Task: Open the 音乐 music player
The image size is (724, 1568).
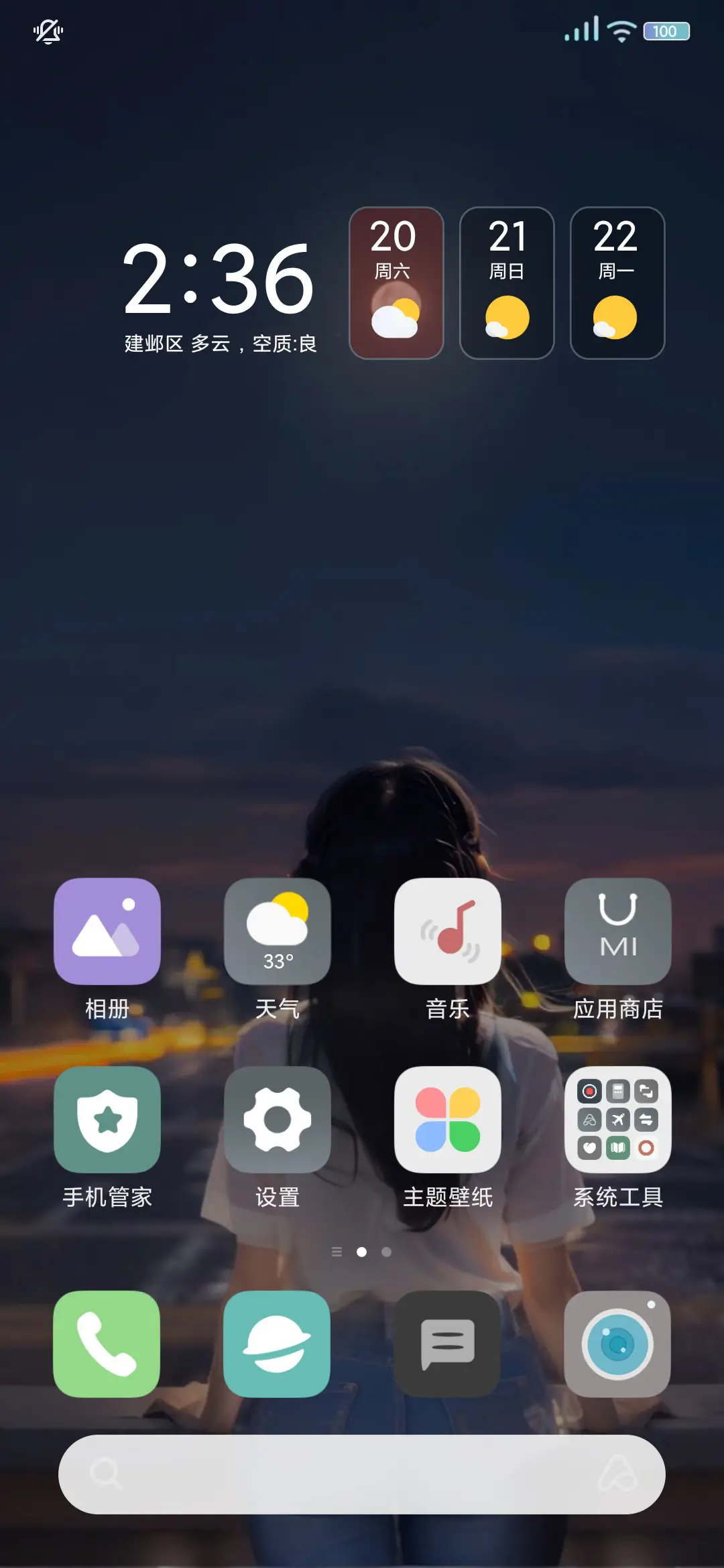Action: (x=448, y=931)
